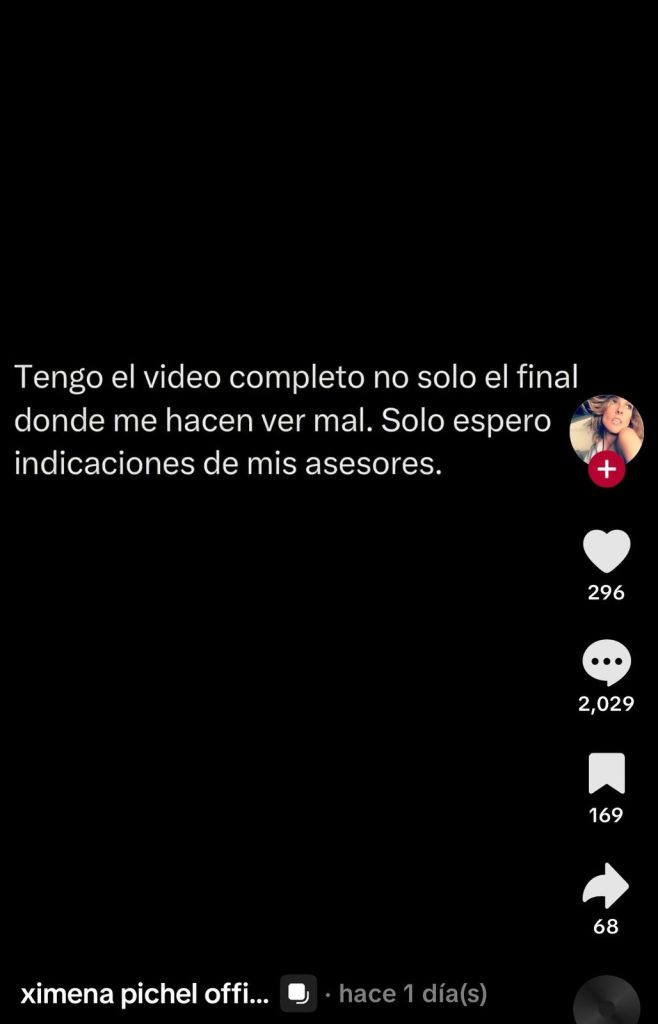
Task: Open the ximena pichel username link
Action: click(x=144, y=995)
